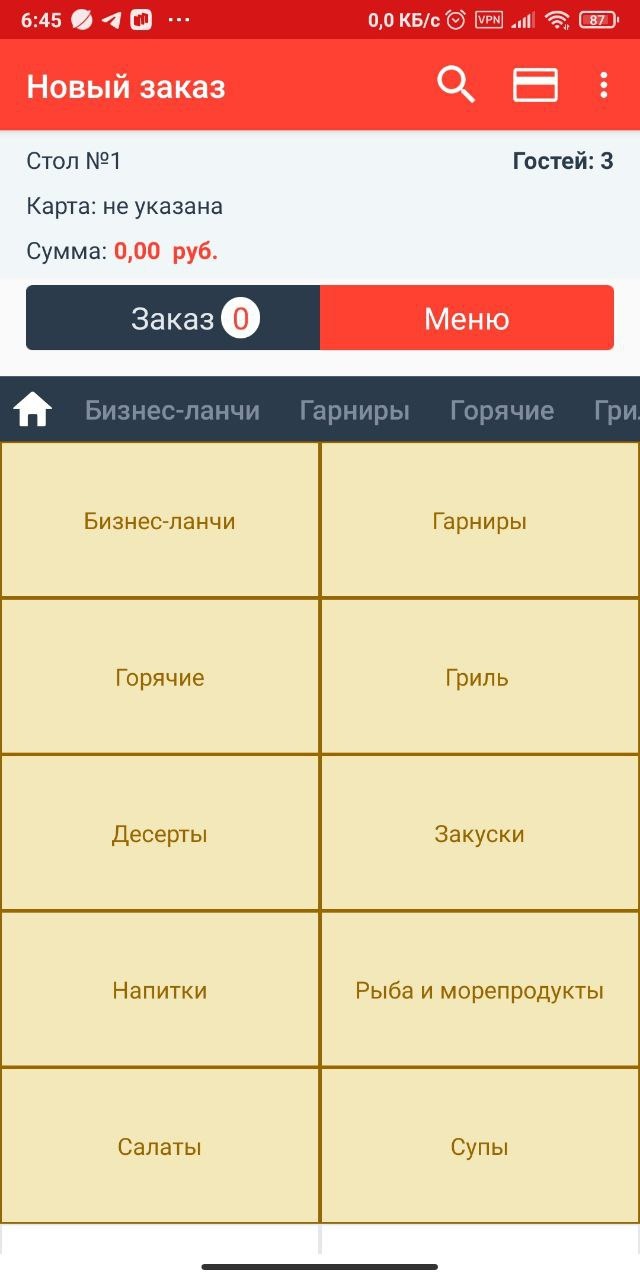Choose the Рыба и морепродукты tile
This screenshot has height=1280, width=640.
tap(480, 991)
